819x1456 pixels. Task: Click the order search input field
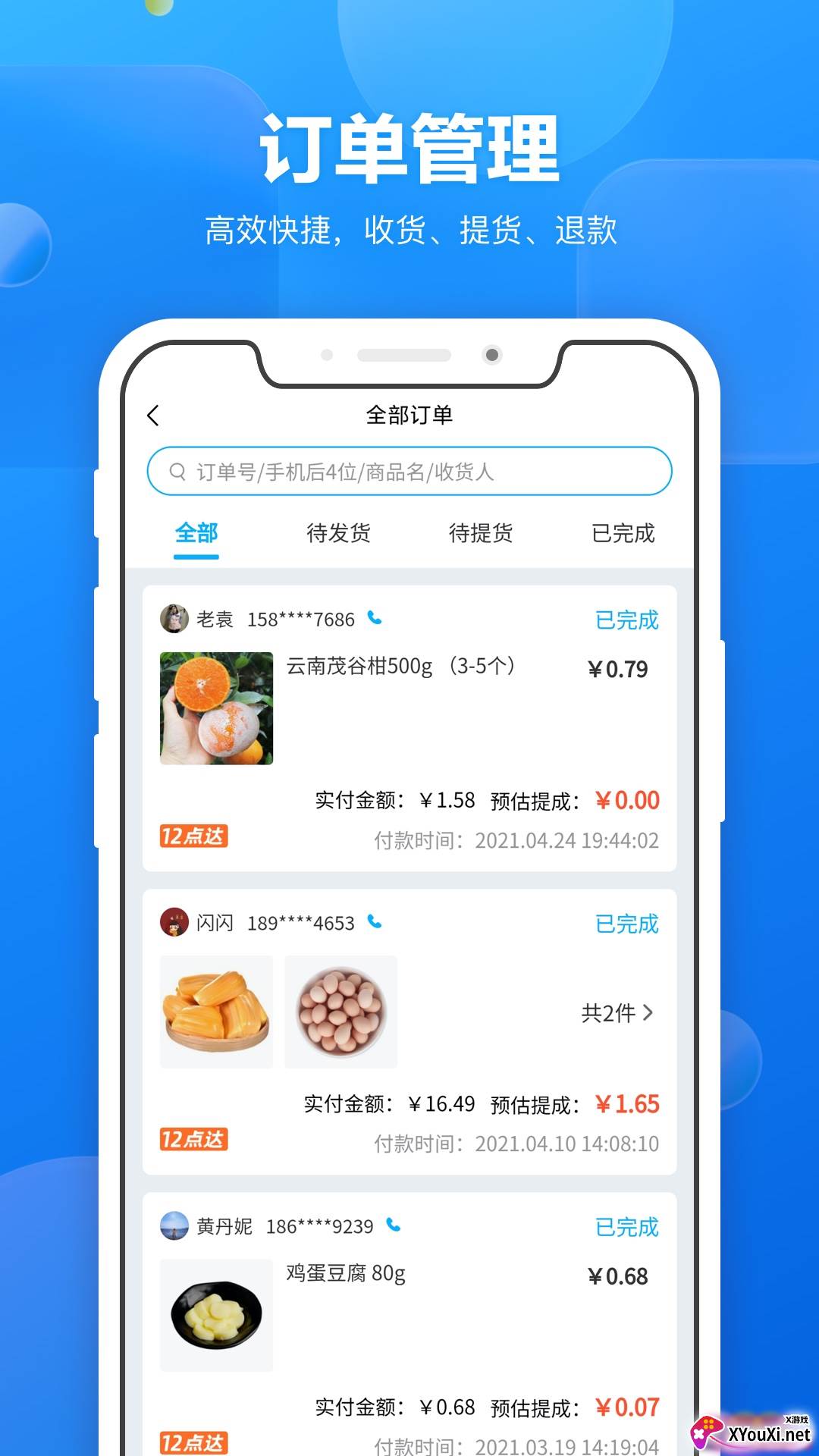point(409,470)
